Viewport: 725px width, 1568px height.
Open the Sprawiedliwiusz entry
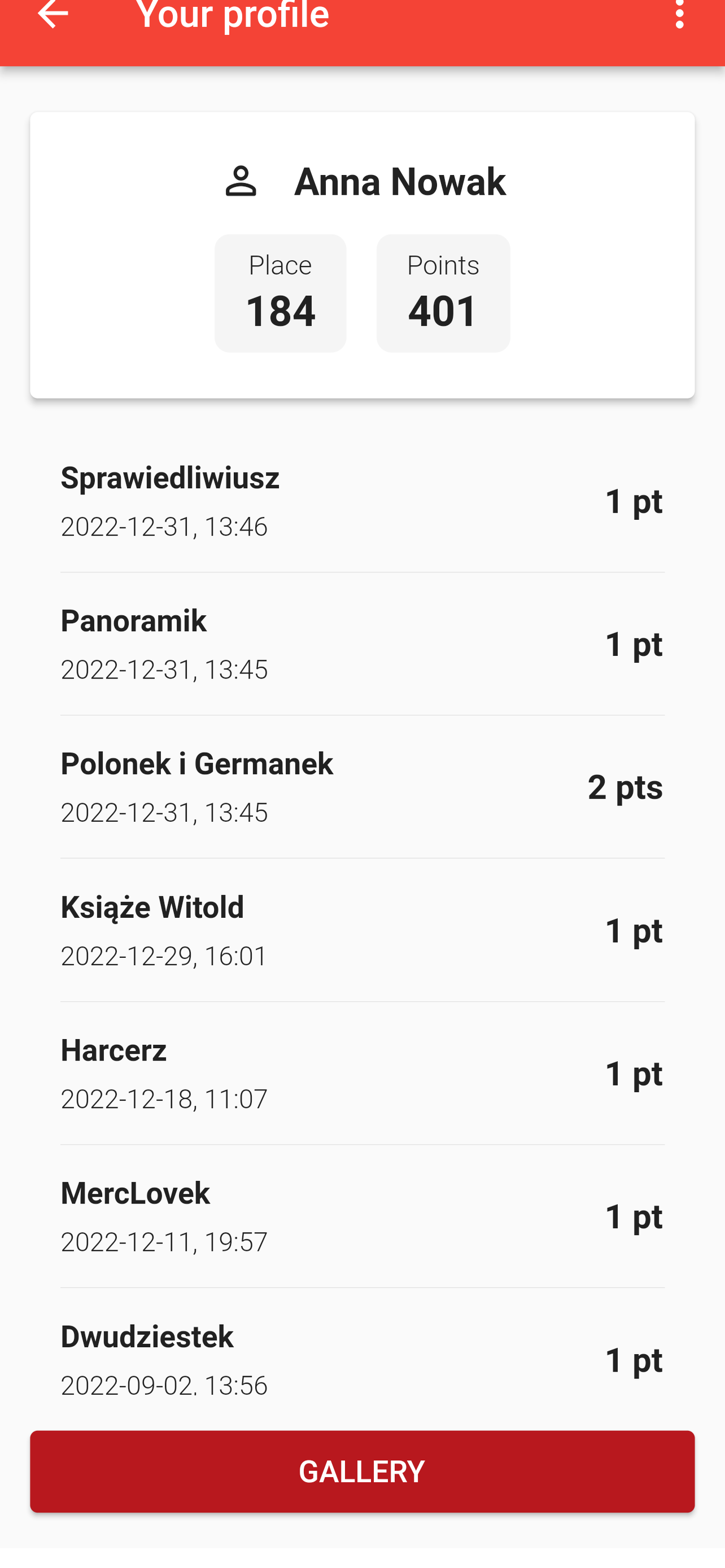(x=362, y=501)
